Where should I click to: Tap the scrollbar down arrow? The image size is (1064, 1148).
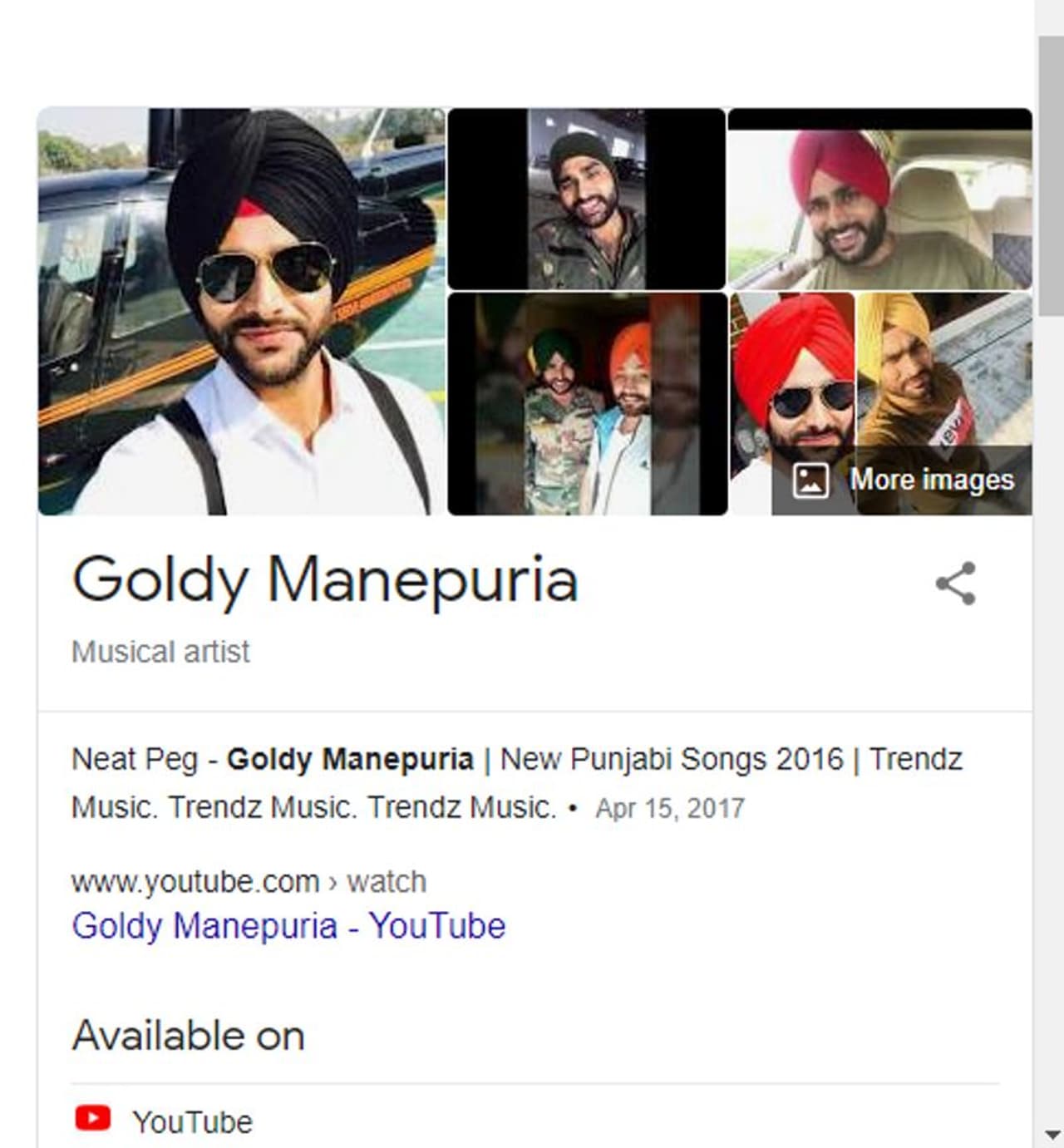[x=1052, y=1136]
